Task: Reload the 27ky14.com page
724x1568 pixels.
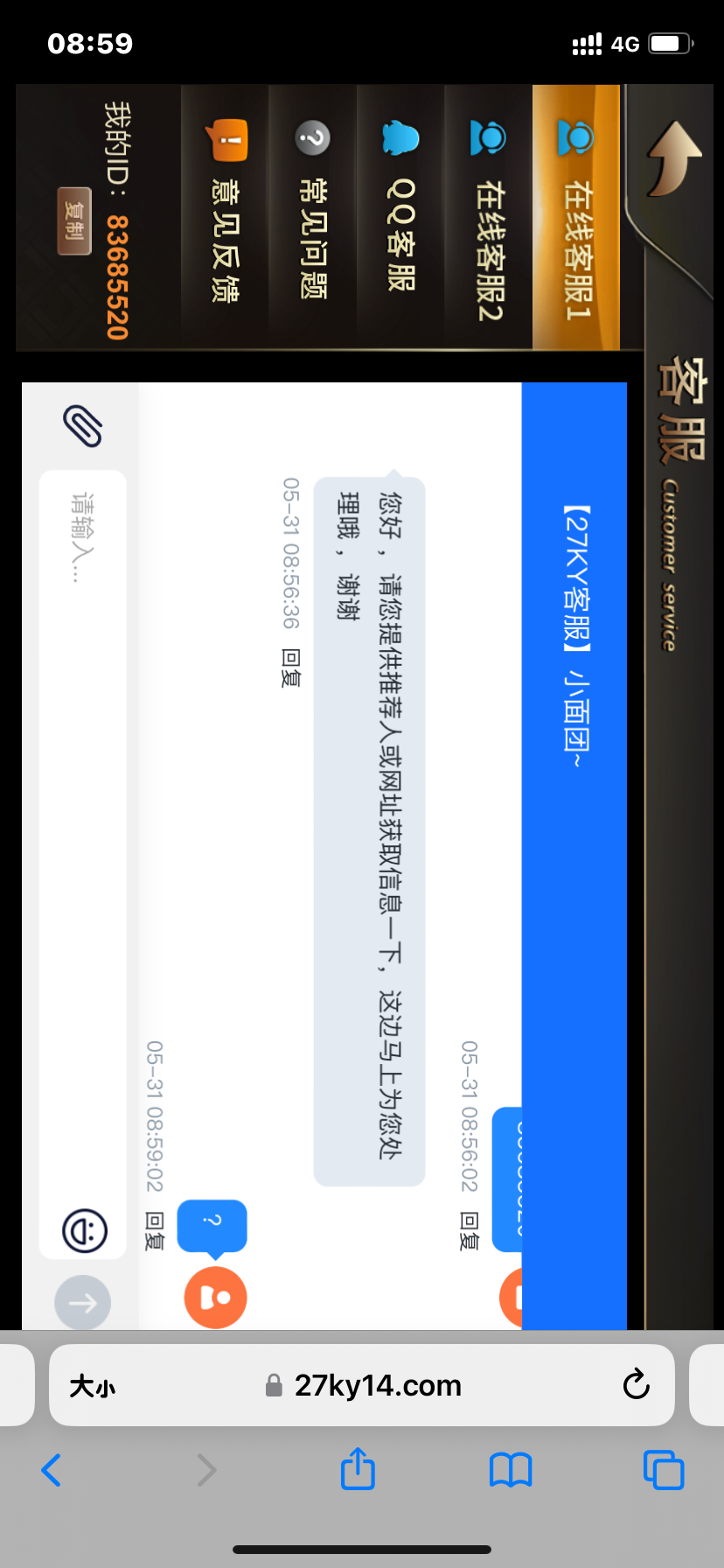Action: click(x=636, y=1385)
